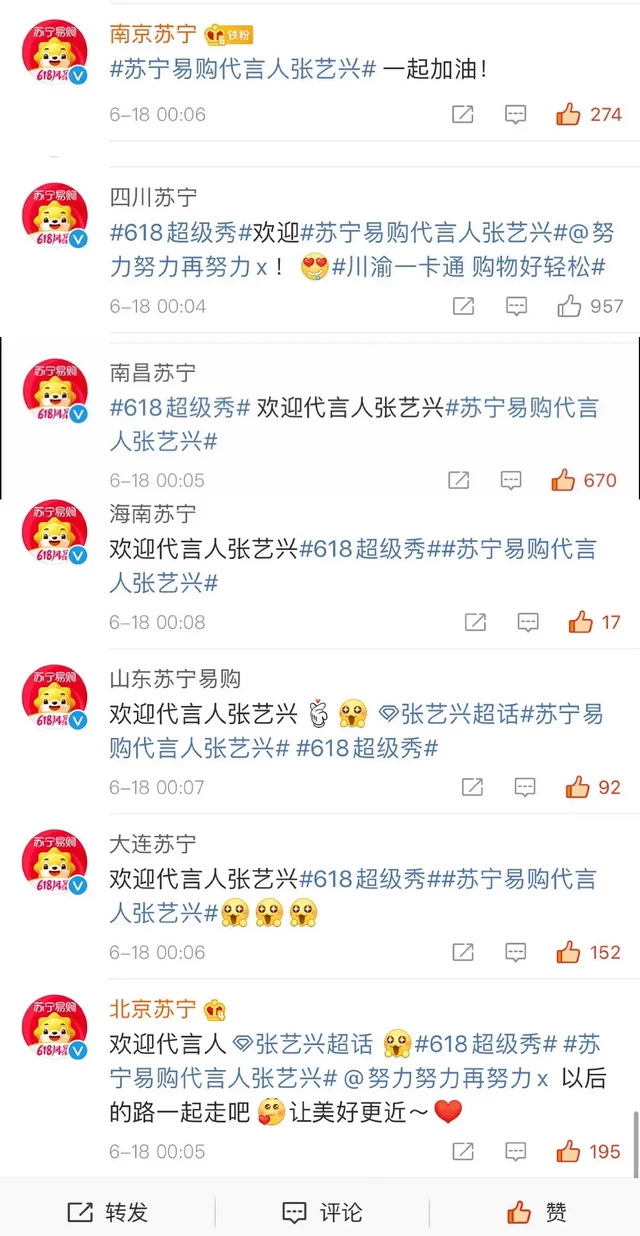Like the comment by 大连苏宁
640x1236 pixels.
(x=568, y=952)
